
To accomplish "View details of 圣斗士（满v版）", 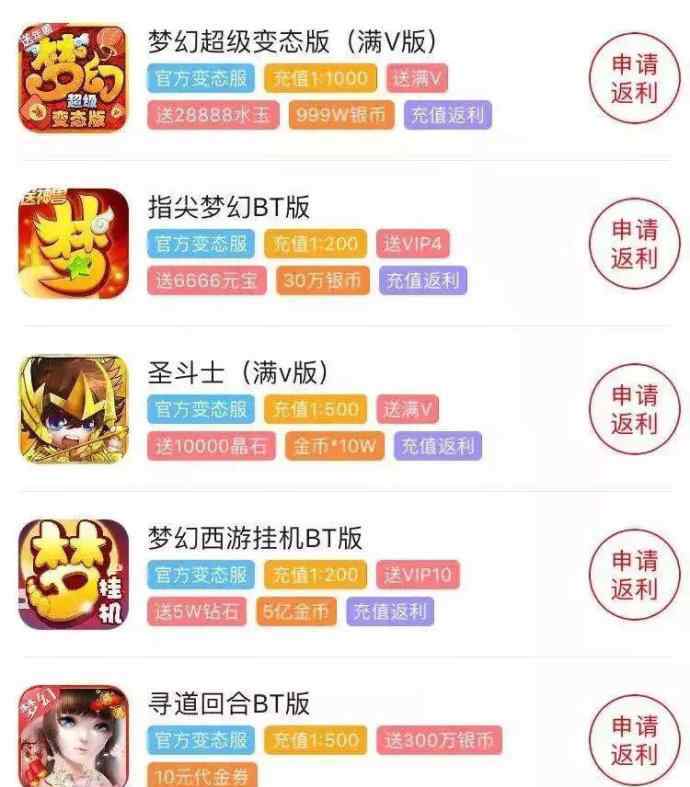I will [x=238, y=373].
